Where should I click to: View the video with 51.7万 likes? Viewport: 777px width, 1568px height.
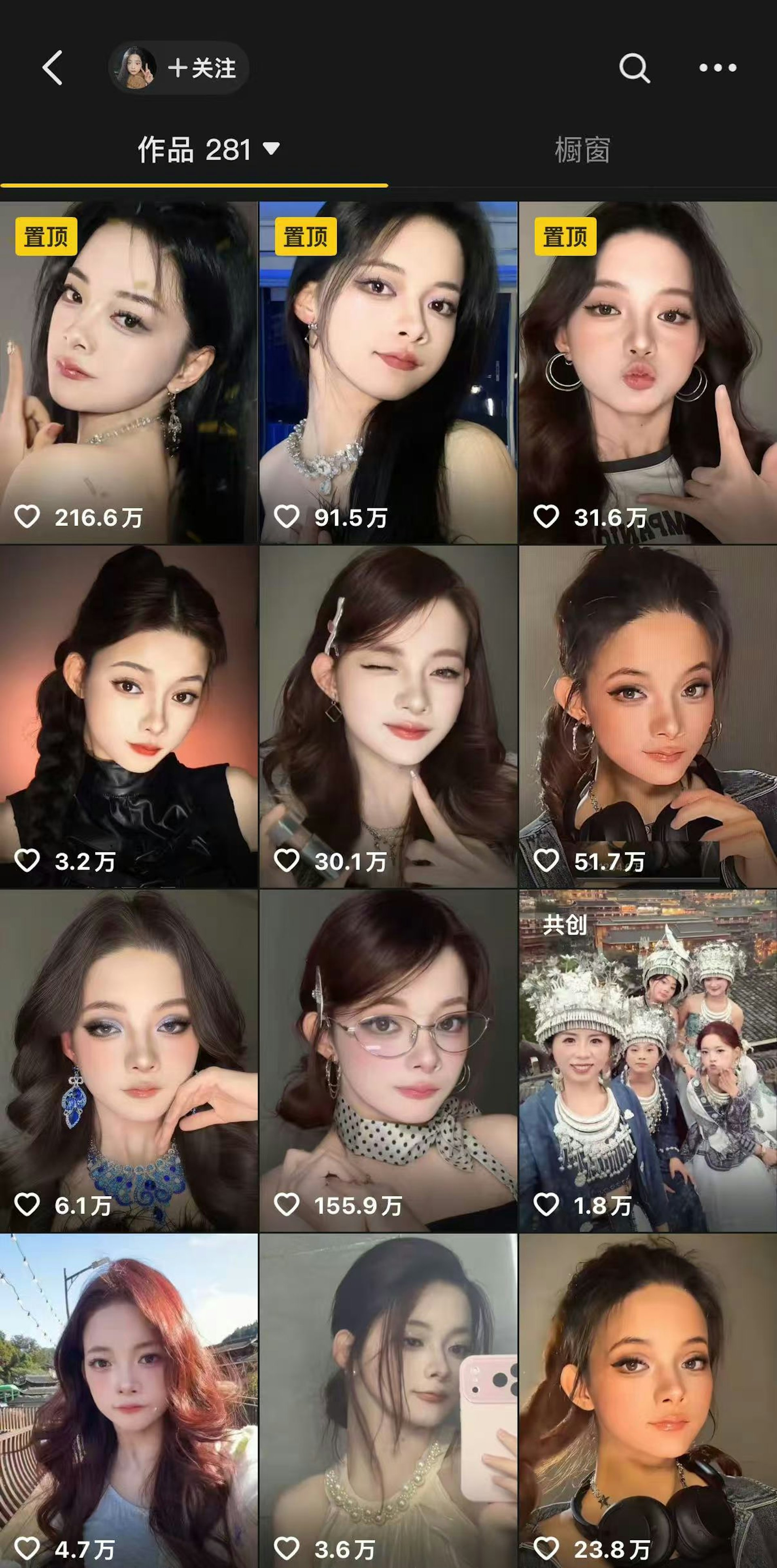coord(647,716)
